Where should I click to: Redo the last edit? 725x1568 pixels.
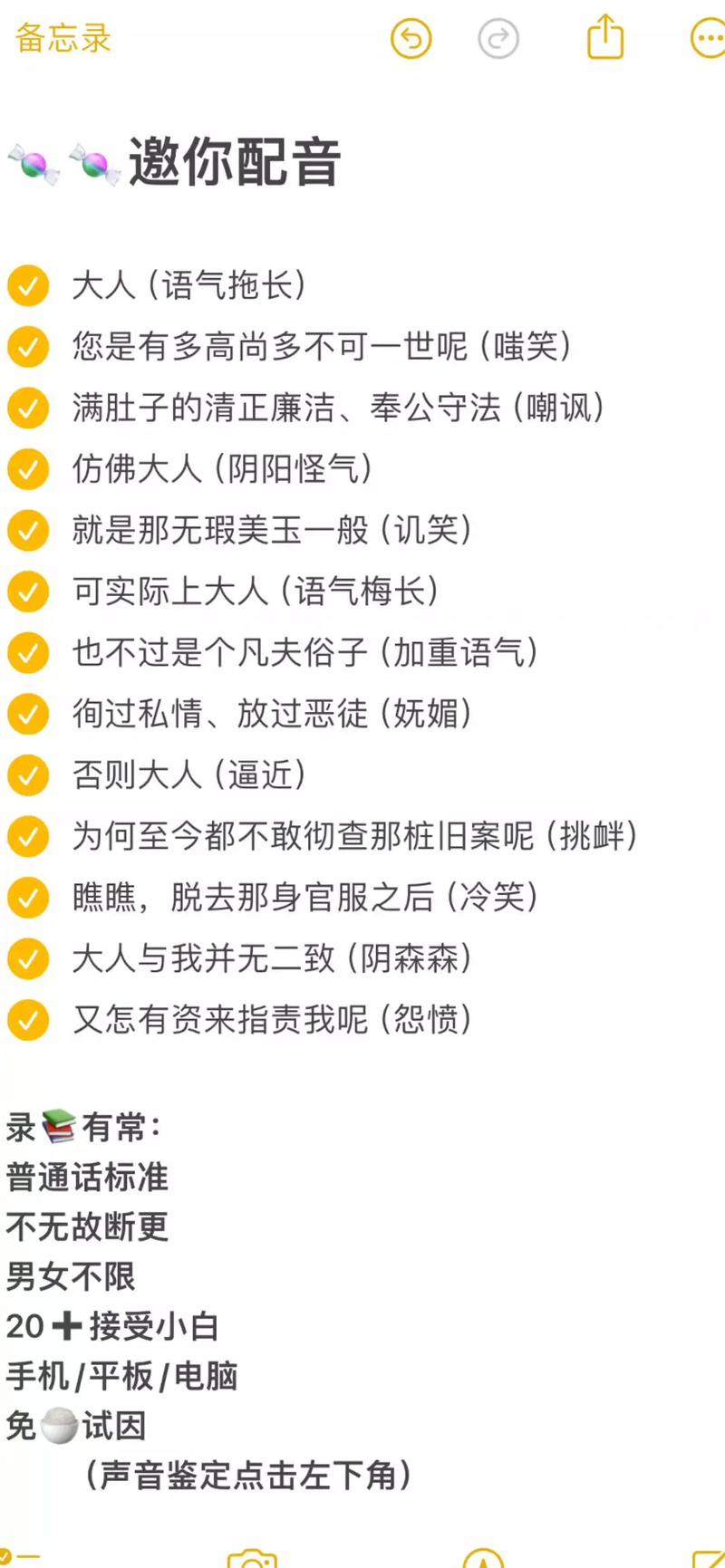(498, 39)
